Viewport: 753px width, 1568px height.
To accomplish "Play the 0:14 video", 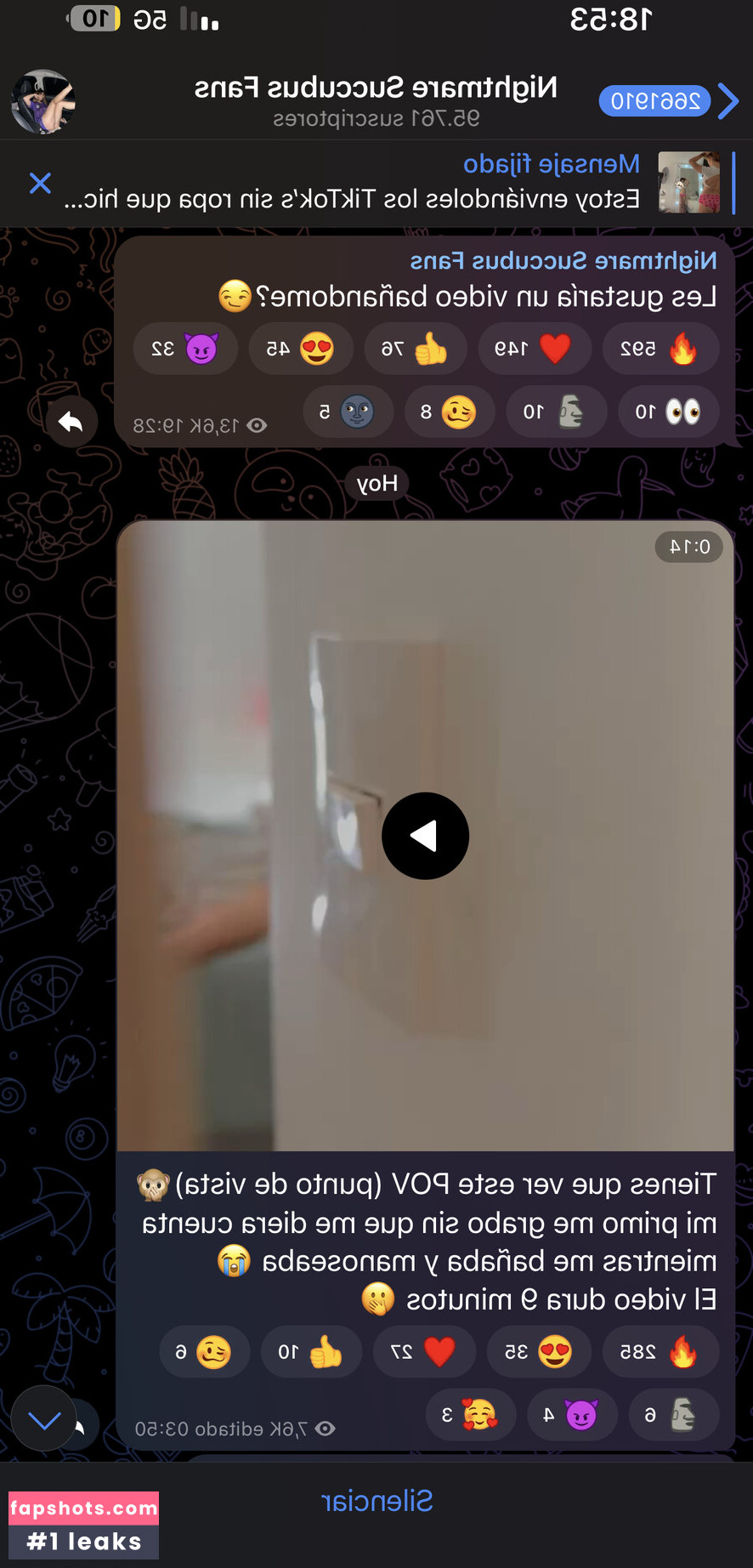I will [x=425, y=836].
